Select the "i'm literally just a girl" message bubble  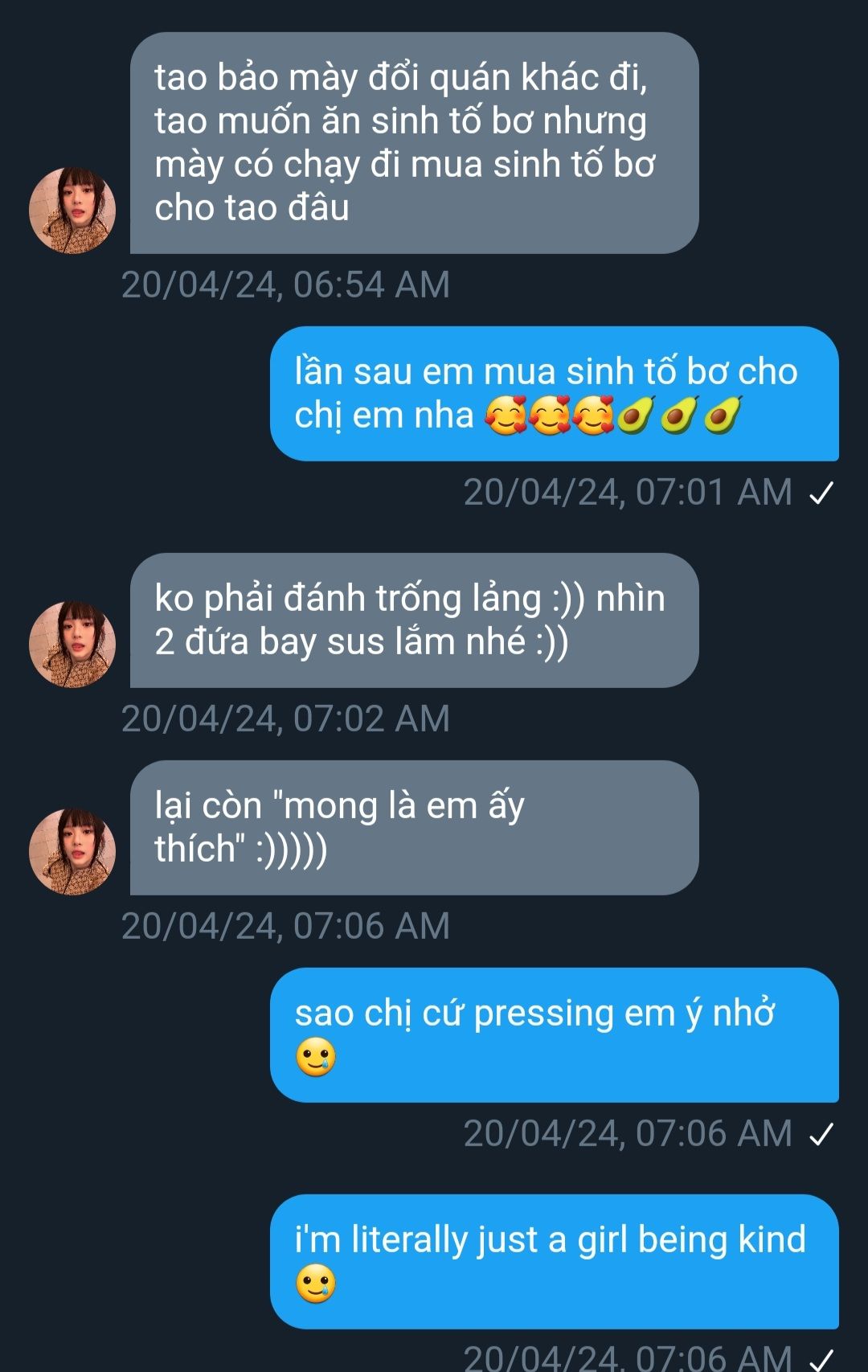tap(554, 1262)
